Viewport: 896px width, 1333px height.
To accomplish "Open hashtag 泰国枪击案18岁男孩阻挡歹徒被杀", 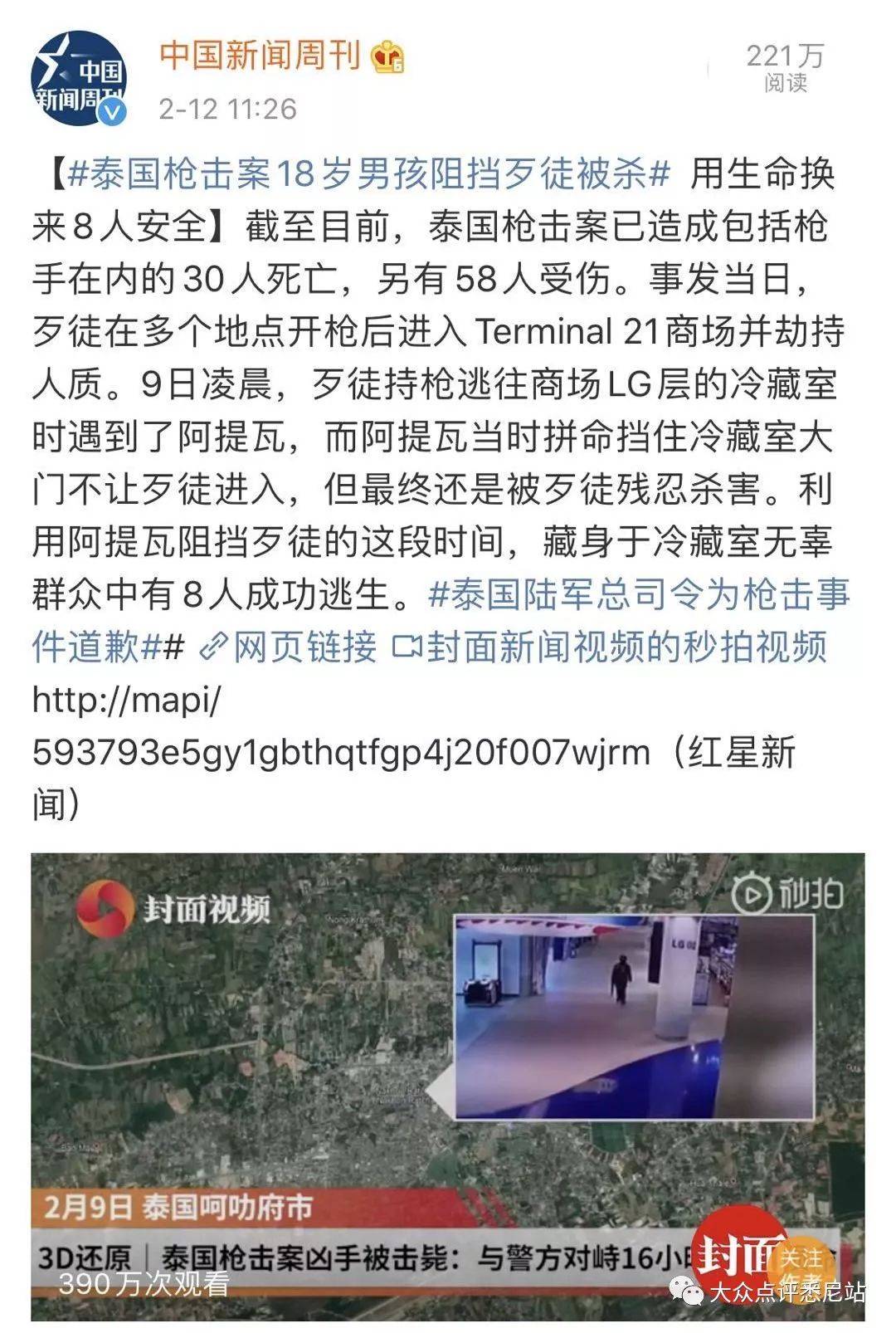I will tap(369, 173).
